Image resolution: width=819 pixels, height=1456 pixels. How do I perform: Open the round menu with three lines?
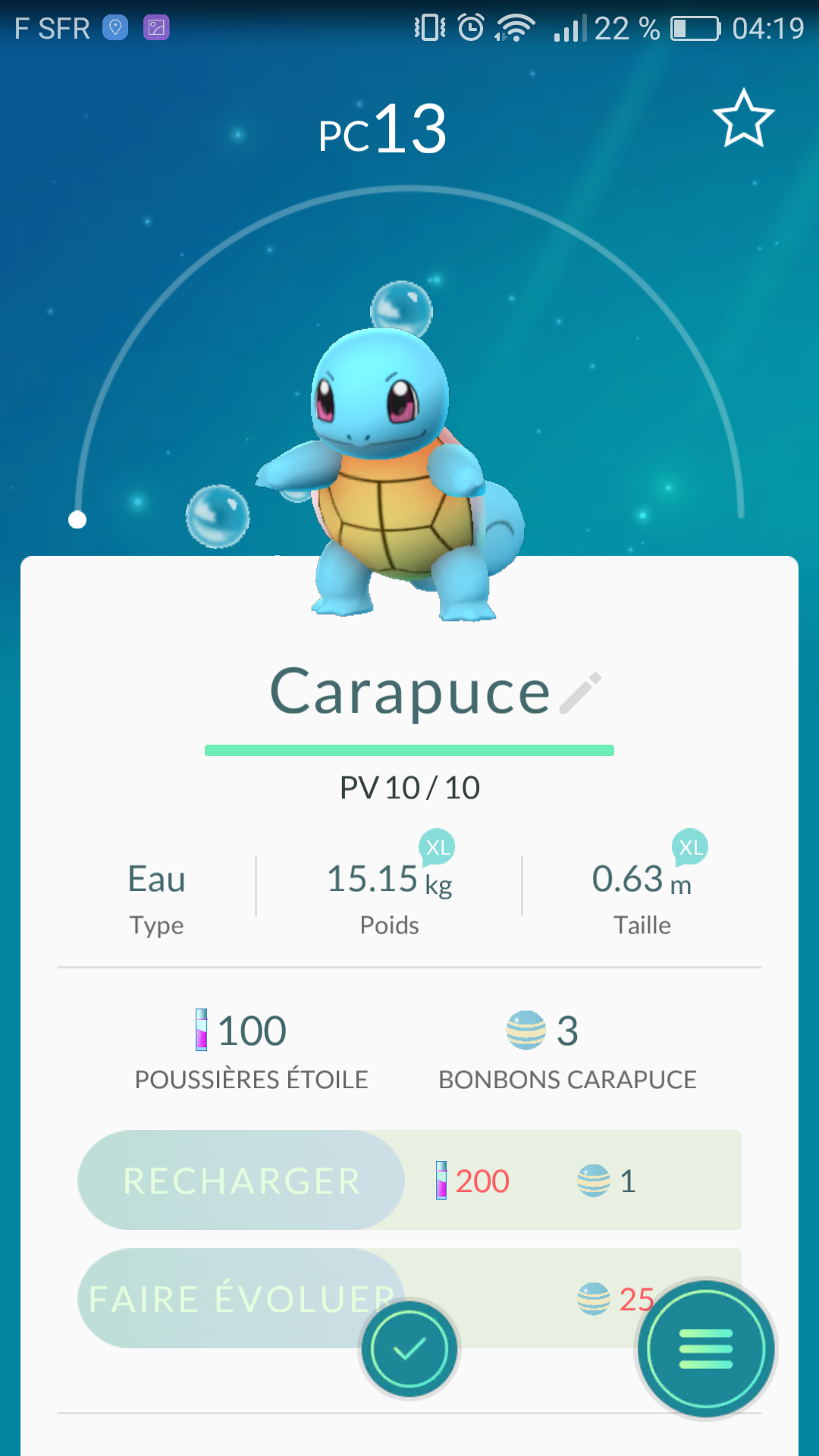[x=706, y=1349]
